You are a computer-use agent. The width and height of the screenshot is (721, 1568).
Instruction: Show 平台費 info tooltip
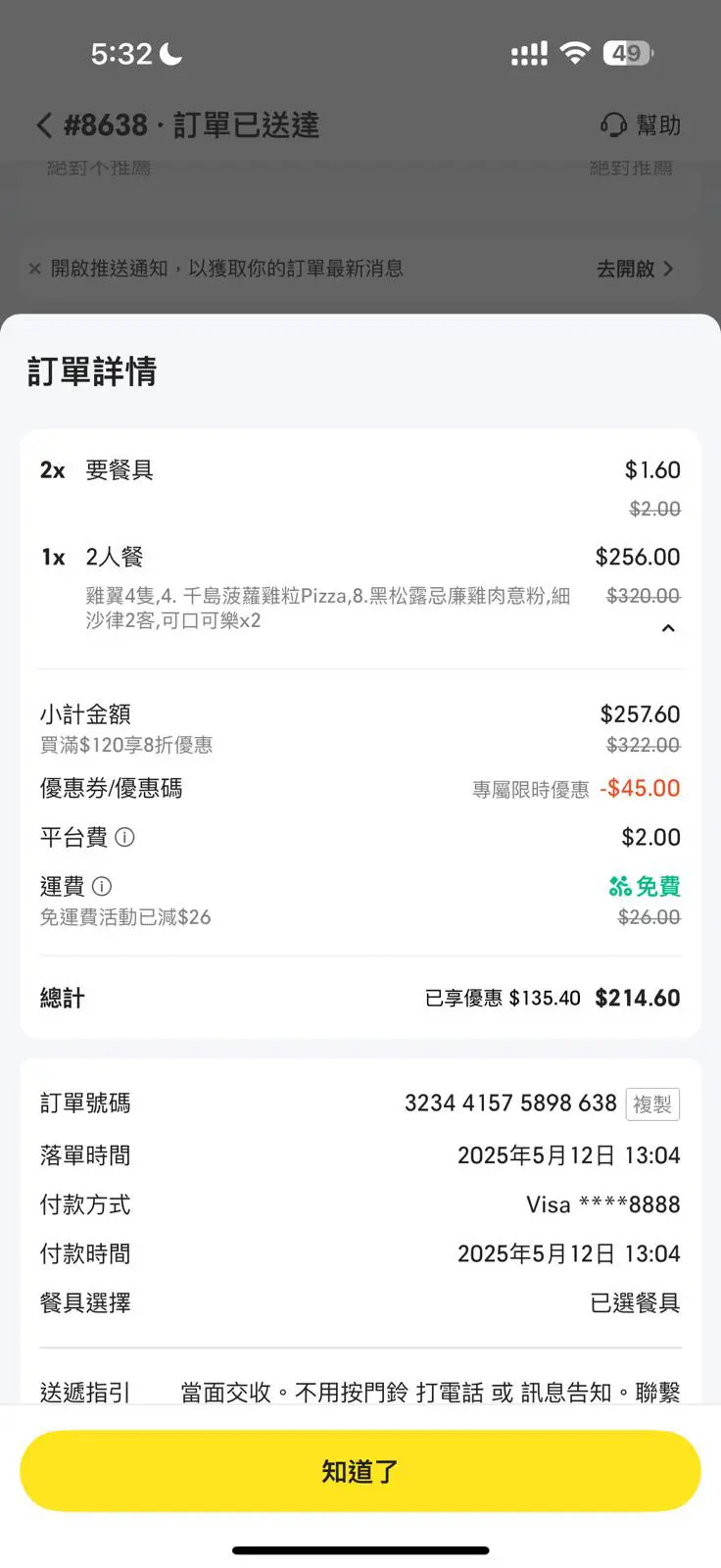point(124,837)
